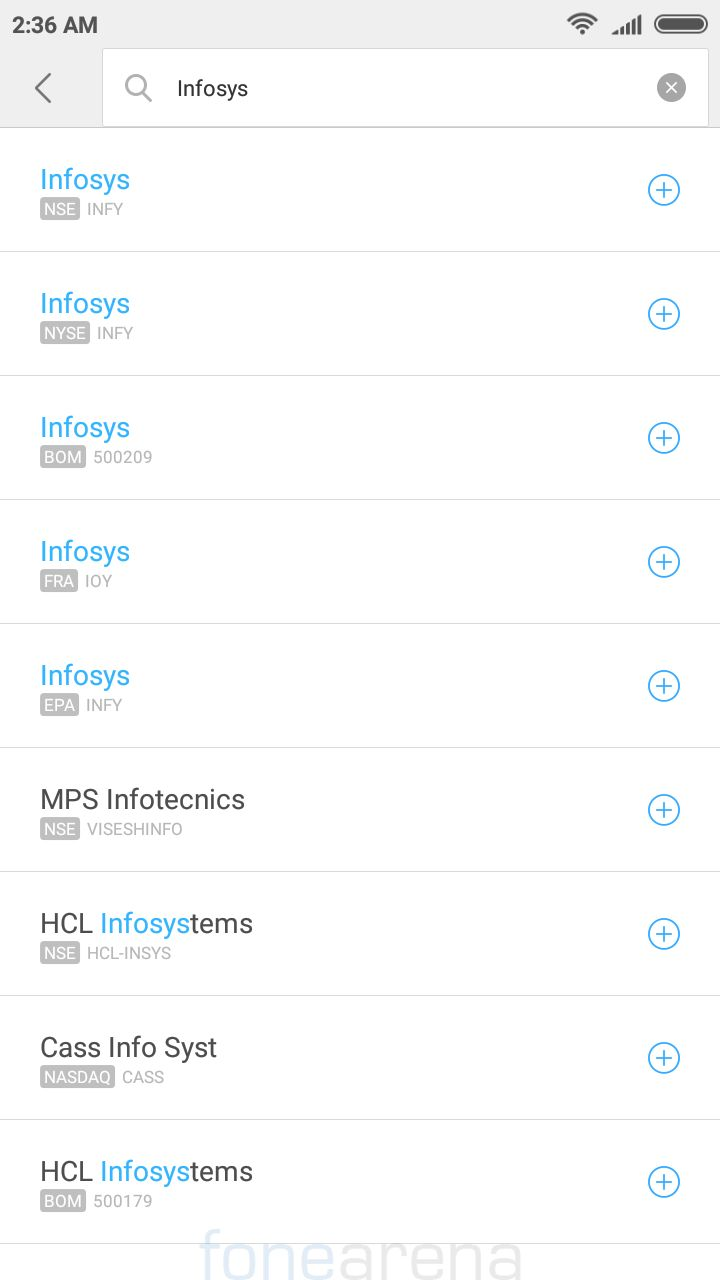The width and height of the screenshot is (720, 1280).
Task: Add HCL Infosystems BOM 500179
Action: tap(664, 1182)
